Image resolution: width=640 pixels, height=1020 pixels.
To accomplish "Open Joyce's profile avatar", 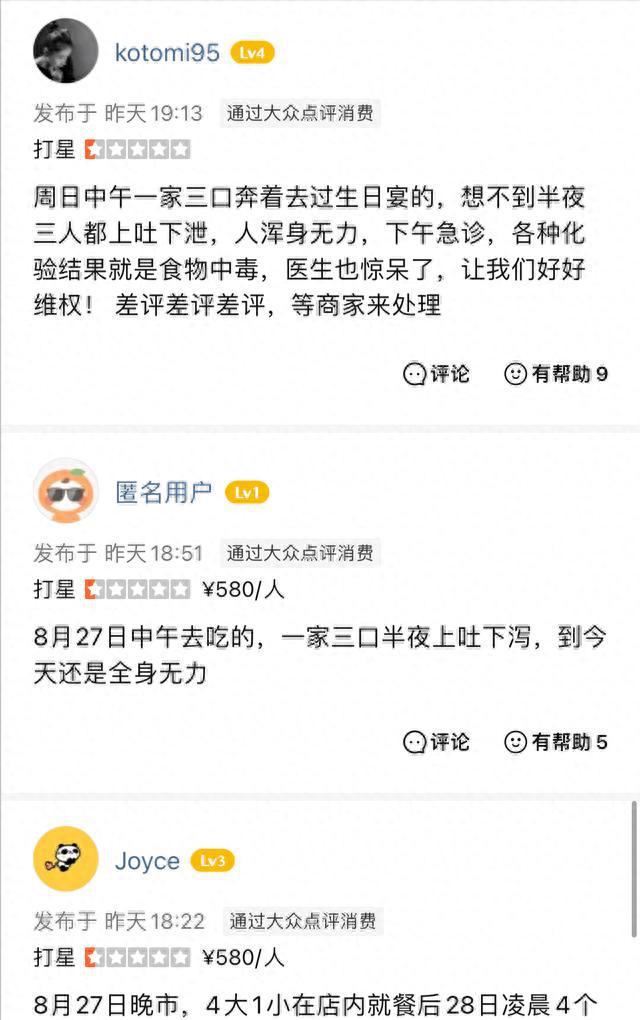I will 66,859.
